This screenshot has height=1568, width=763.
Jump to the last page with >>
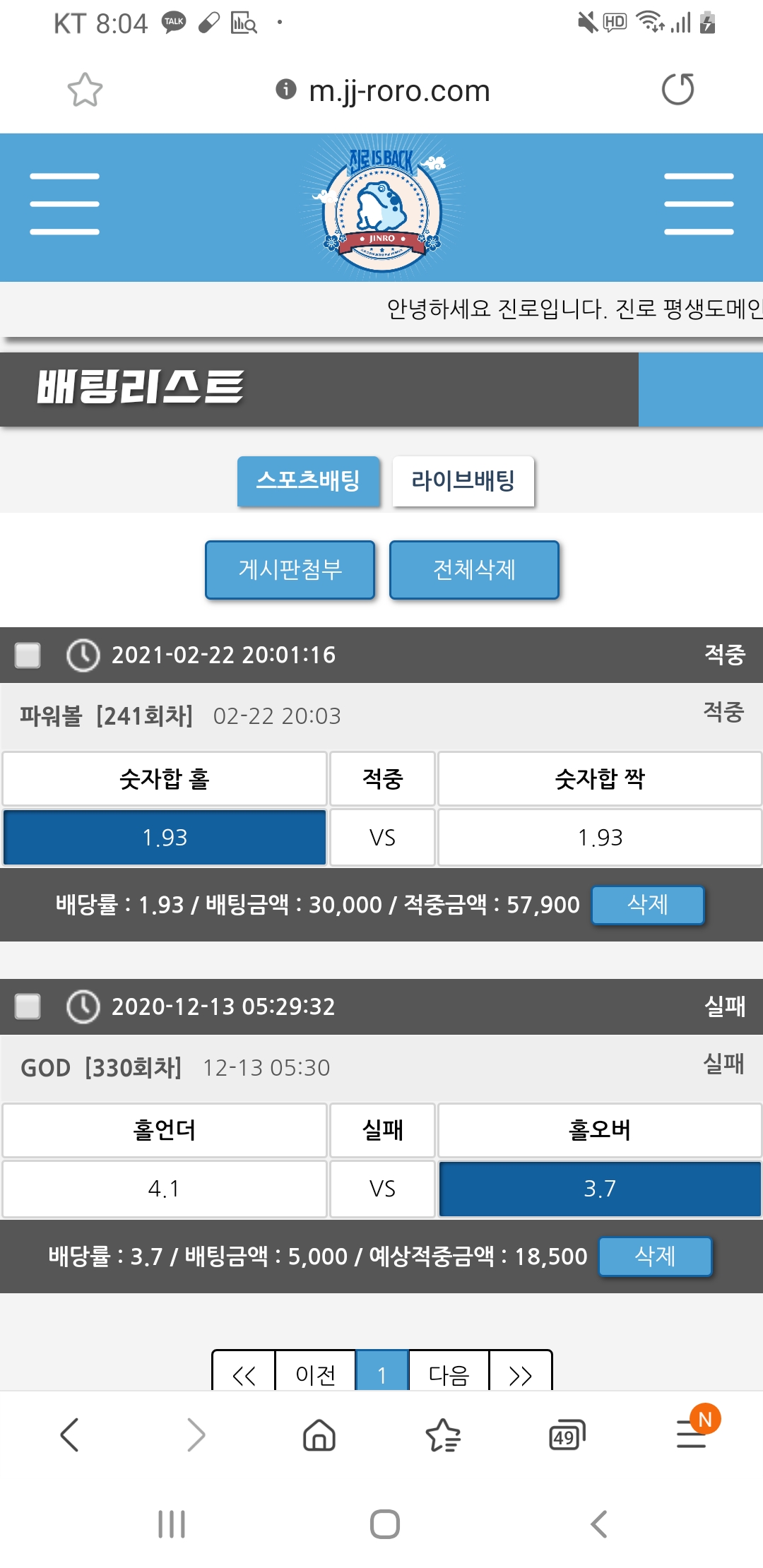(x=521, y=1374)
